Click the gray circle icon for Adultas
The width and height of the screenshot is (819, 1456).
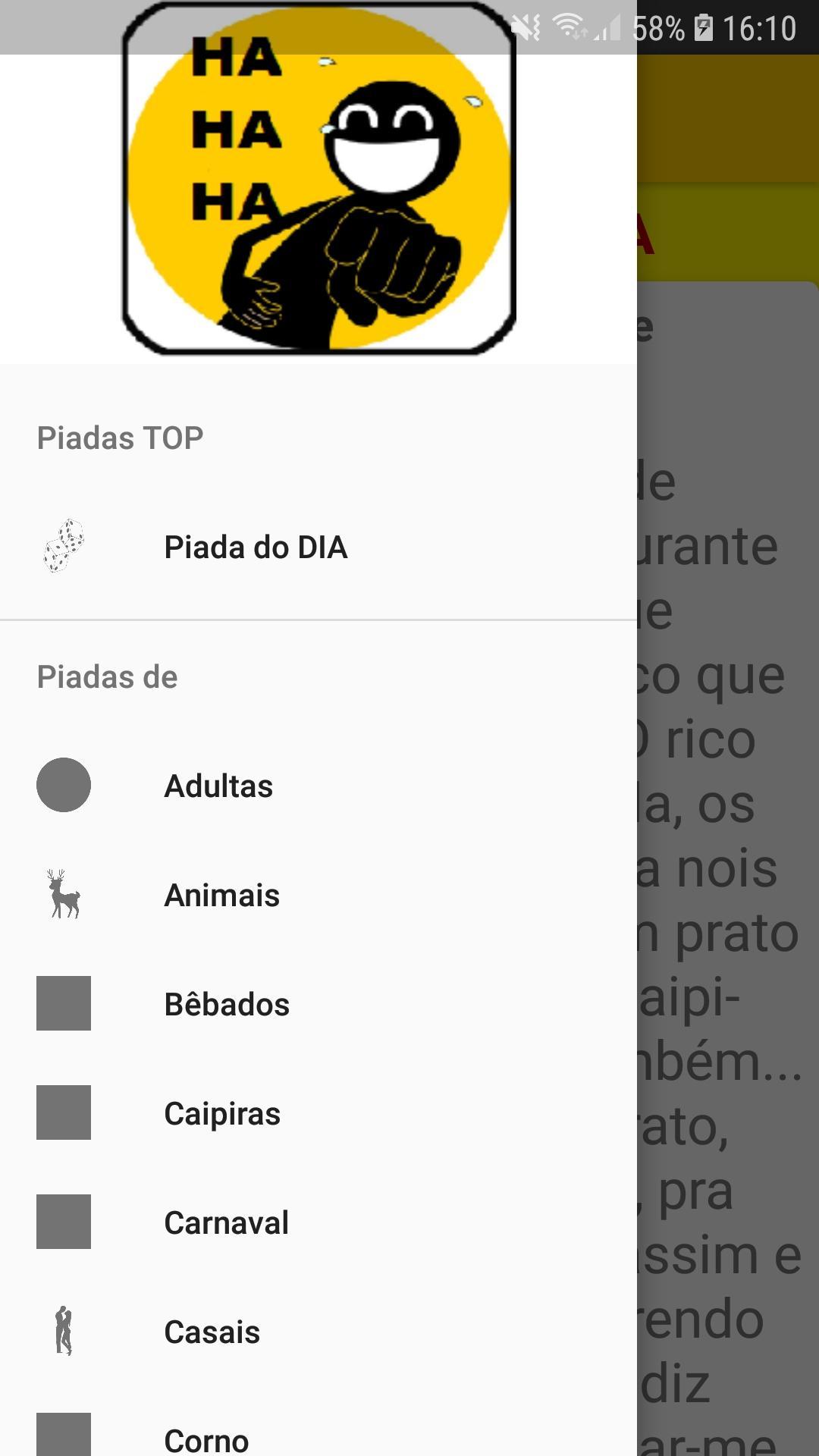(x=64, y=786)
